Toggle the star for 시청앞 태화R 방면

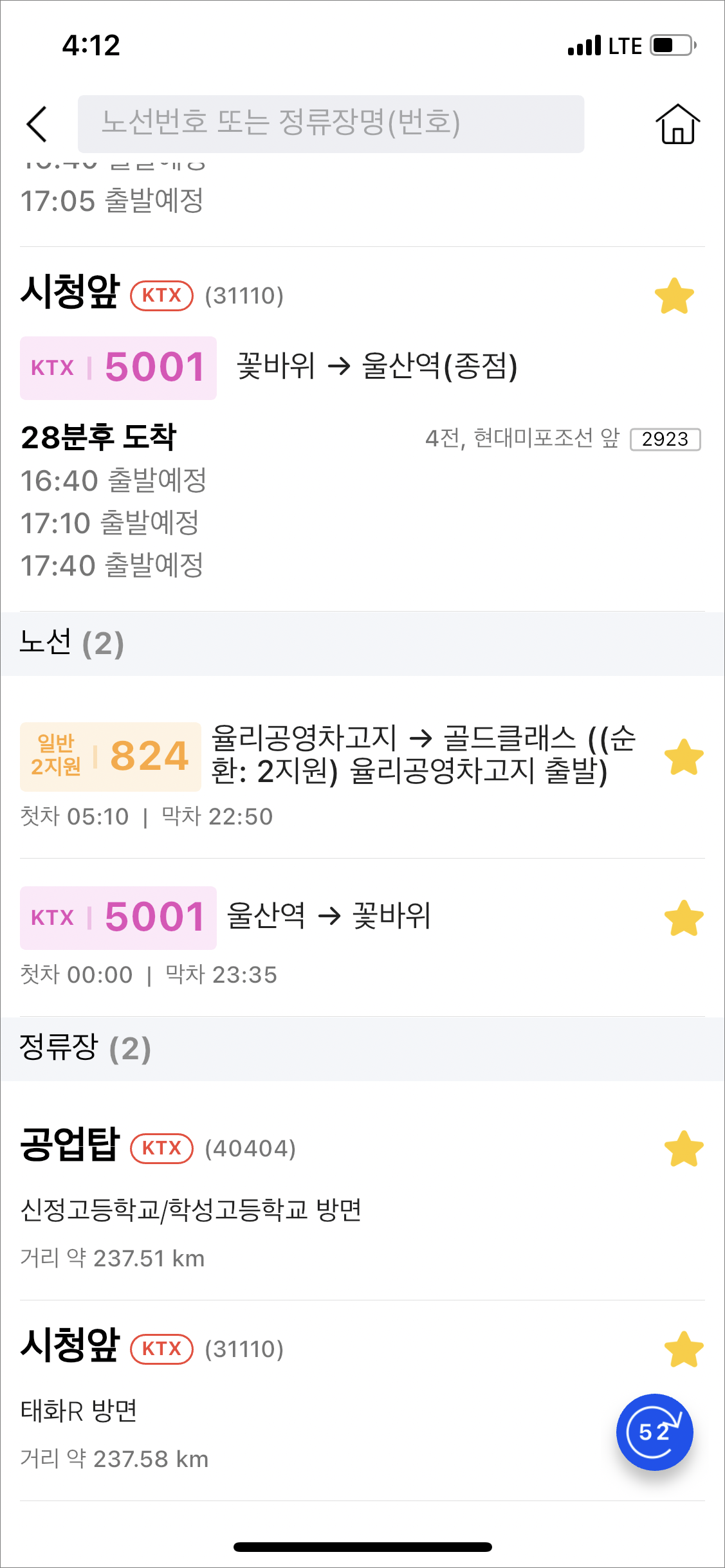683,1349
